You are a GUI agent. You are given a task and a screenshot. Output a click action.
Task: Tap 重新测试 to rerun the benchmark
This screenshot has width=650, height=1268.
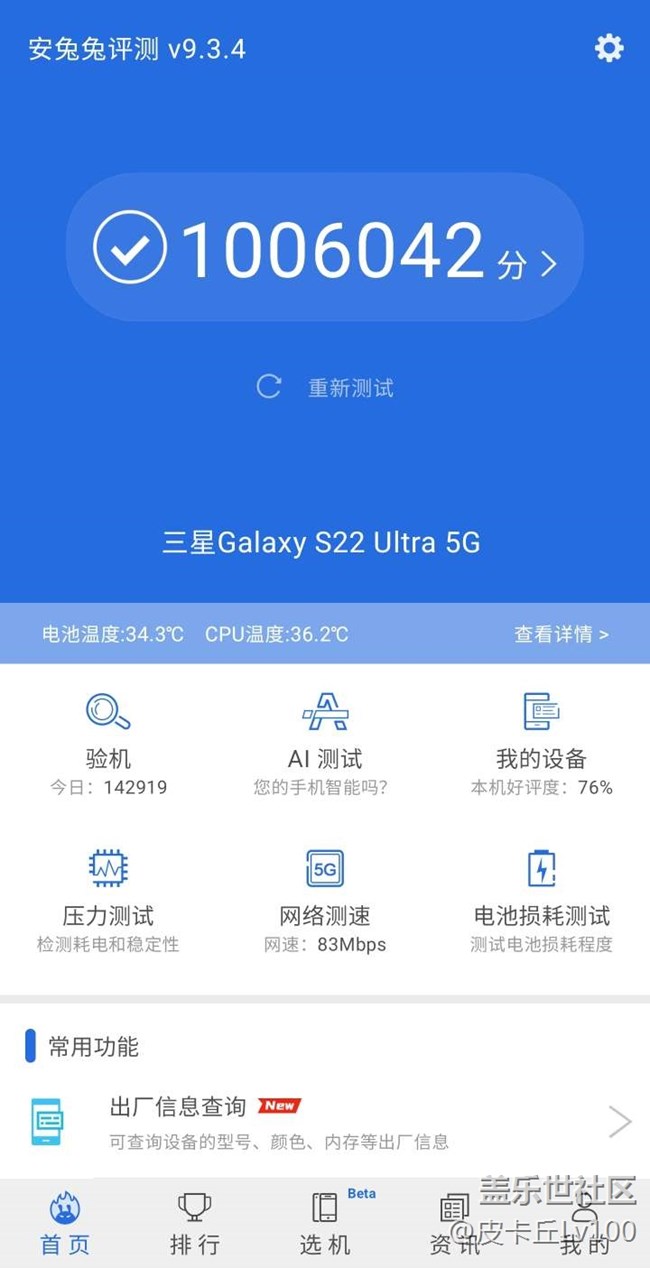[326, 388]
